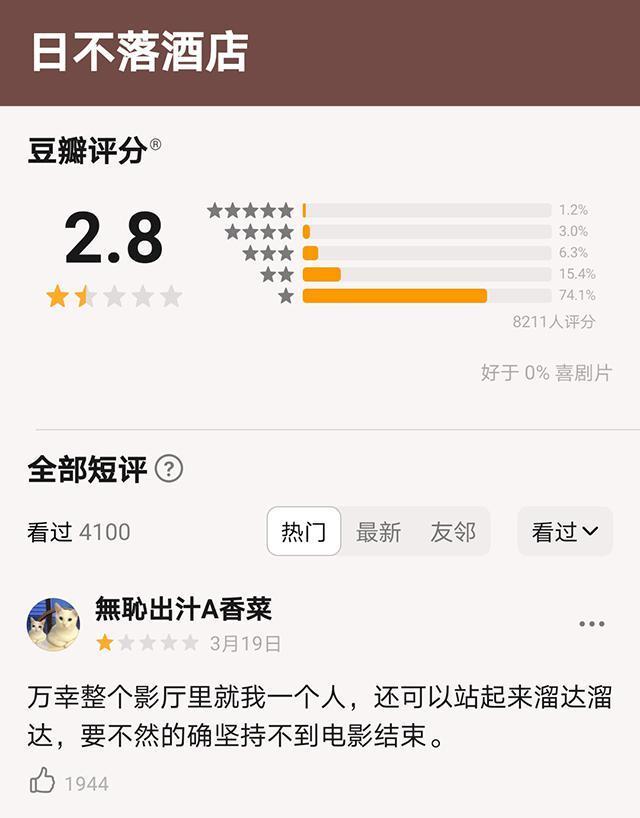Open more options for 無恥出汁A香菜's review
This screenshot has width=640, height=818.
591,624
